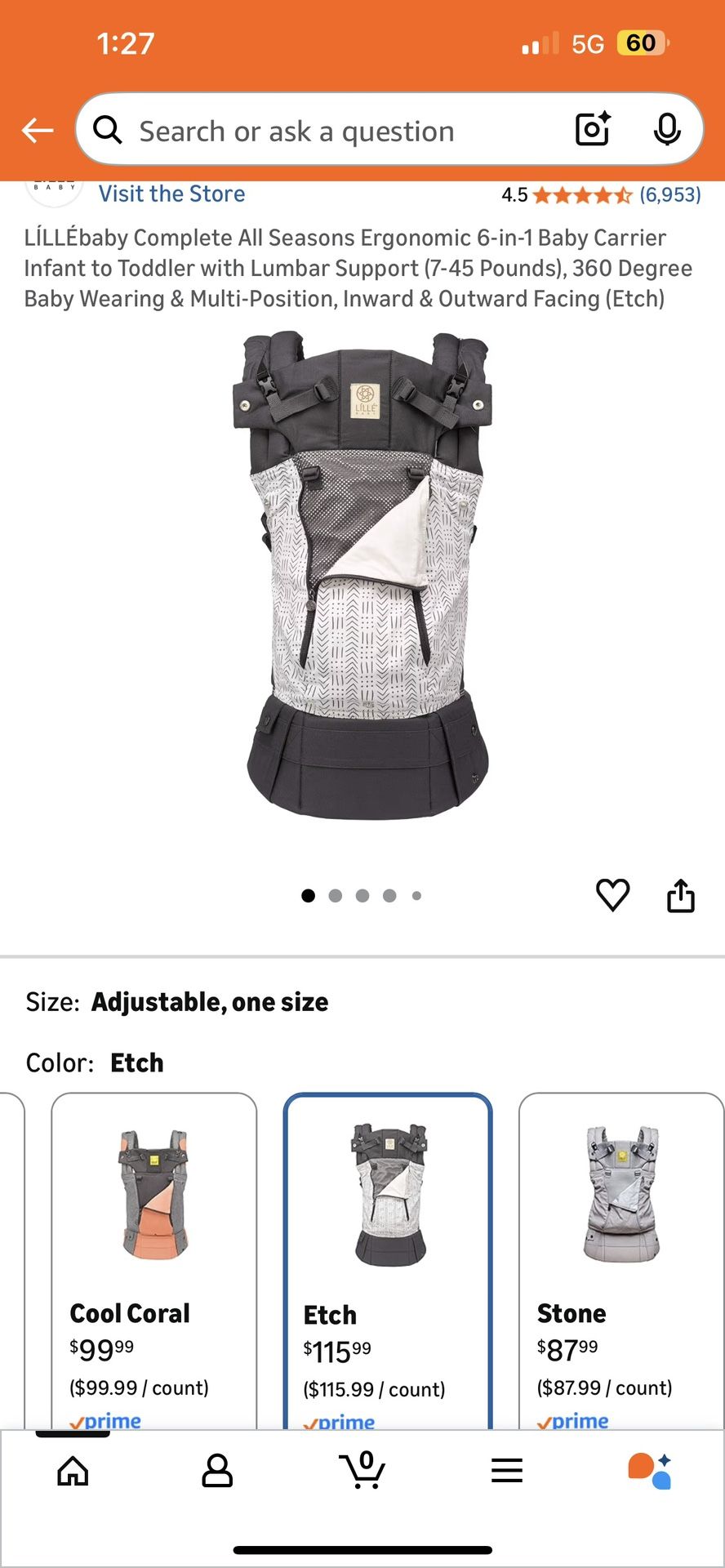Tap the camera icon for visual search
The image size is (725, 1568).
[x=592, y=129]
